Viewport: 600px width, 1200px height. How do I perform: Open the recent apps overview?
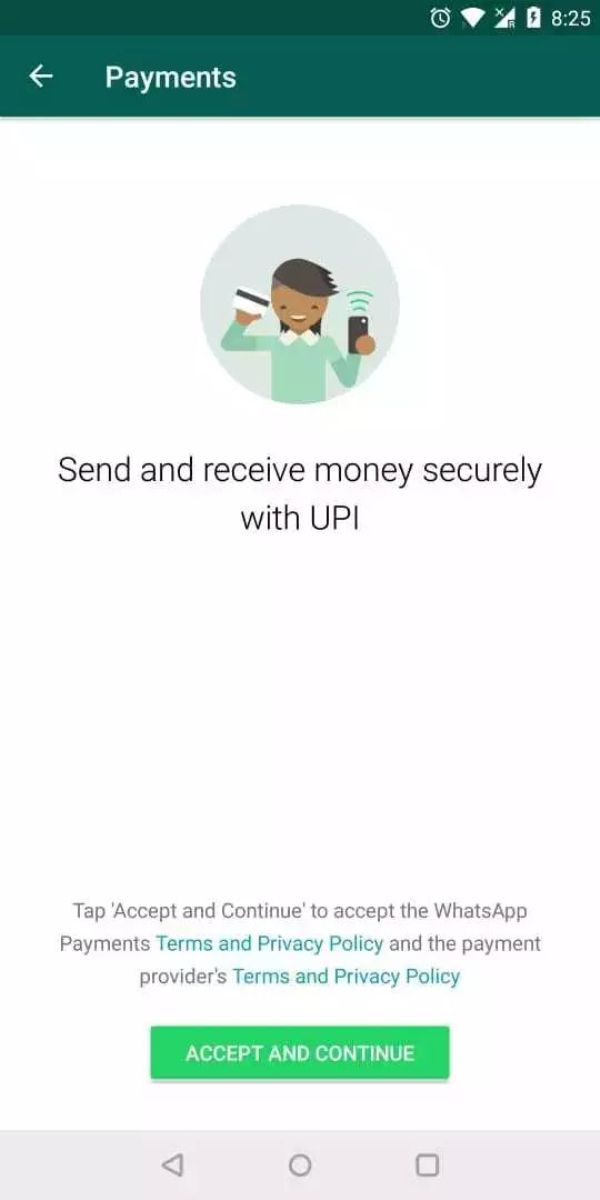coord(427,1165)
